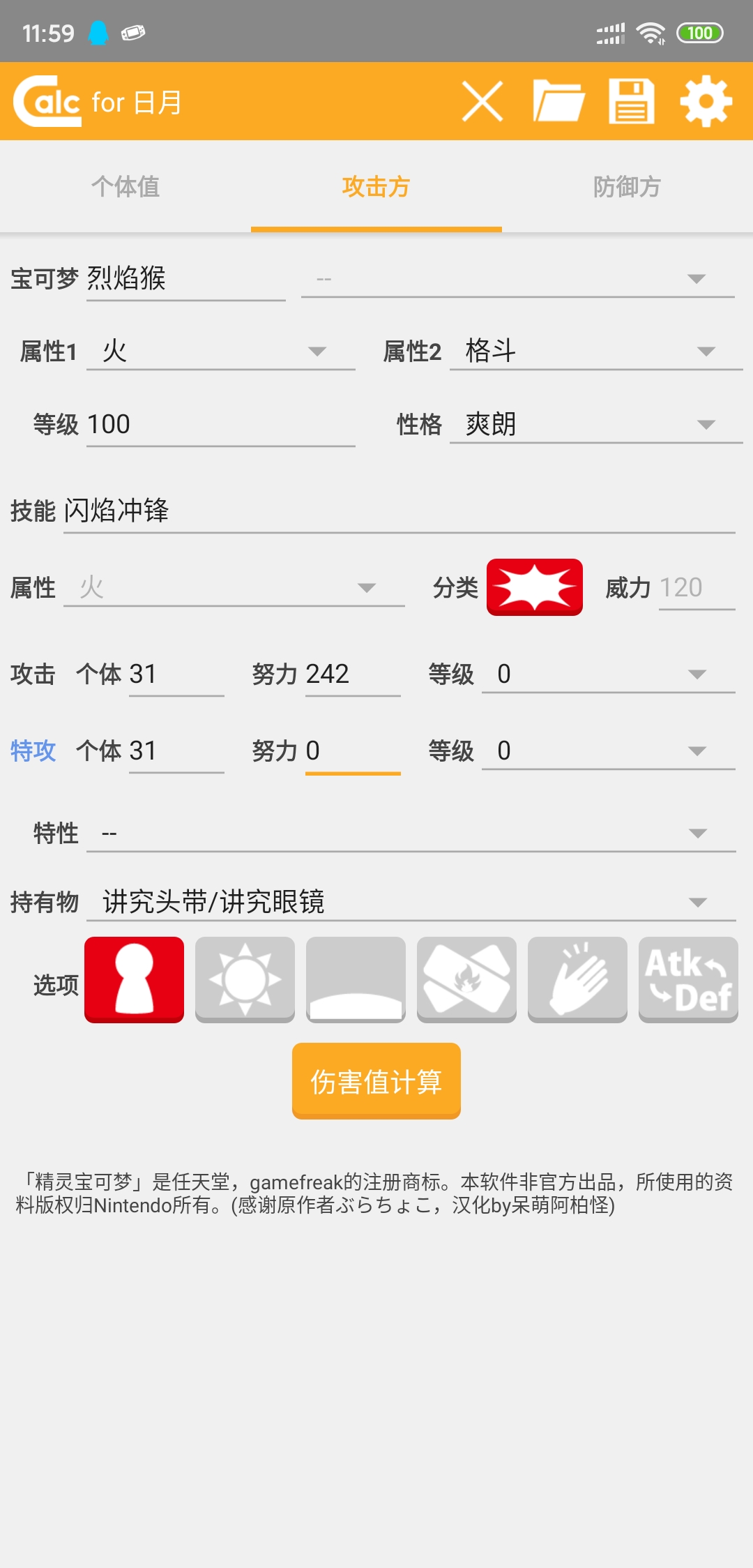Image resolution: width=753 pixels, height=1568 pixels.
Task: Expand the 属性2 dropdown showing 格斗
Action: [x=596, y=351]
